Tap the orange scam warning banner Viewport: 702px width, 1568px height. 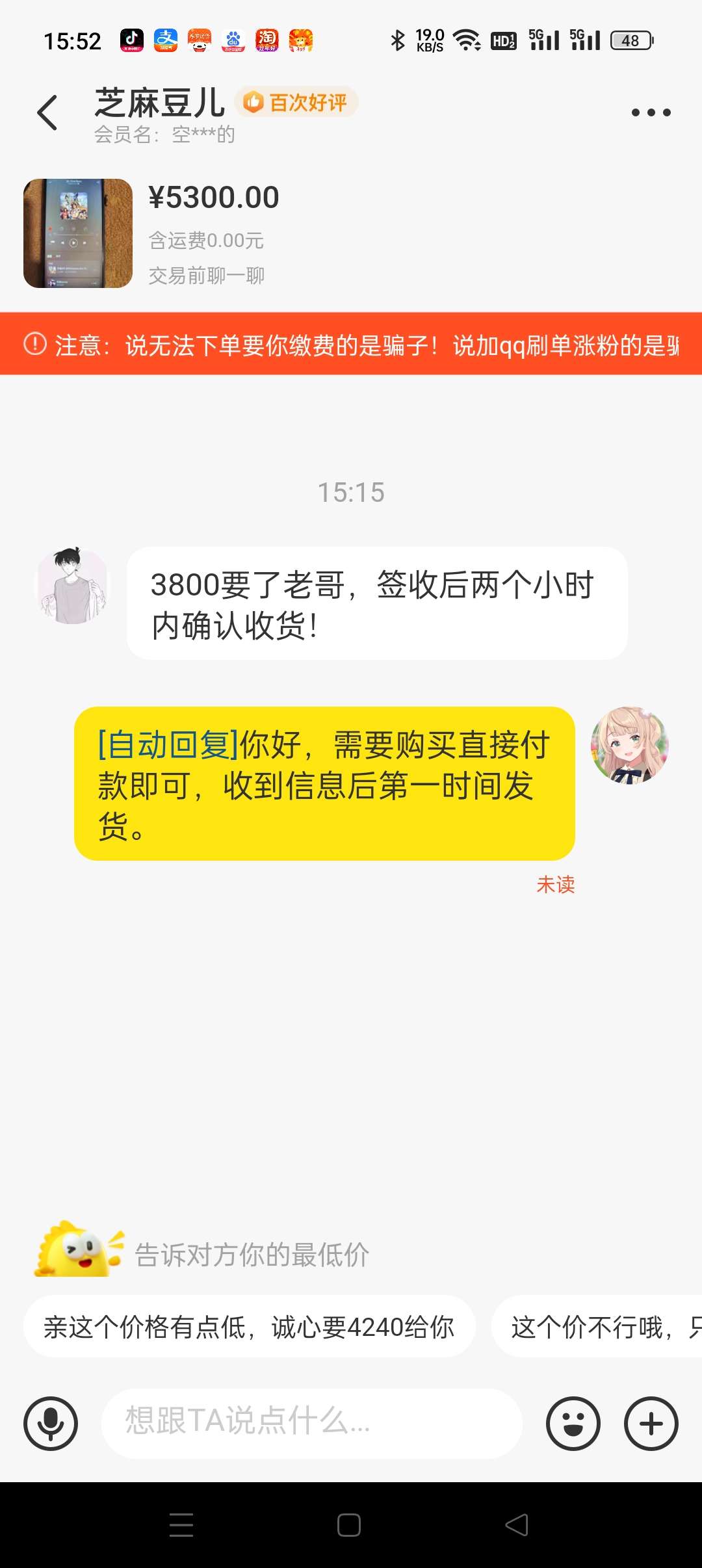click(x=351, y=344)
